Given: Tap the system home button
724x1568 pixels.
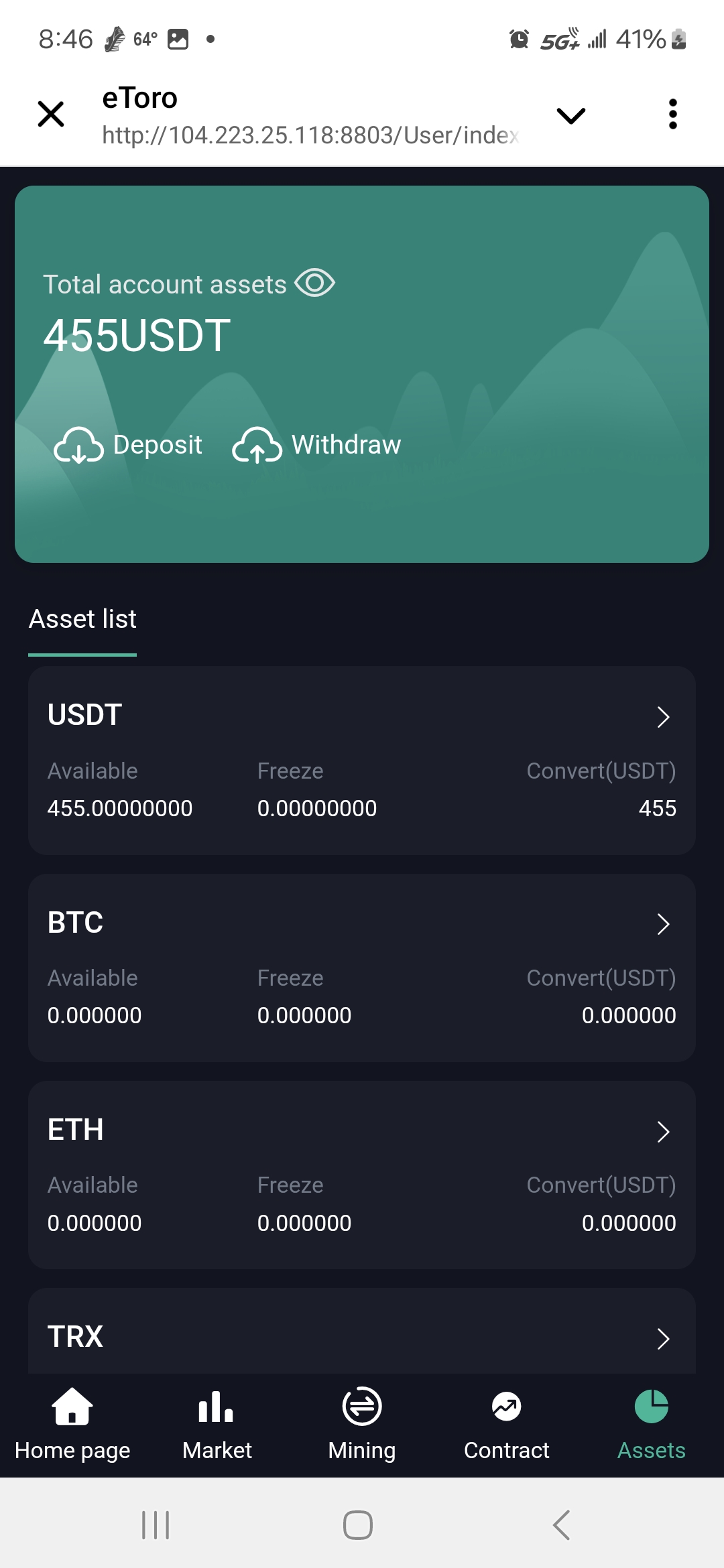Looking at the screenshot, I should point(358,1525).
